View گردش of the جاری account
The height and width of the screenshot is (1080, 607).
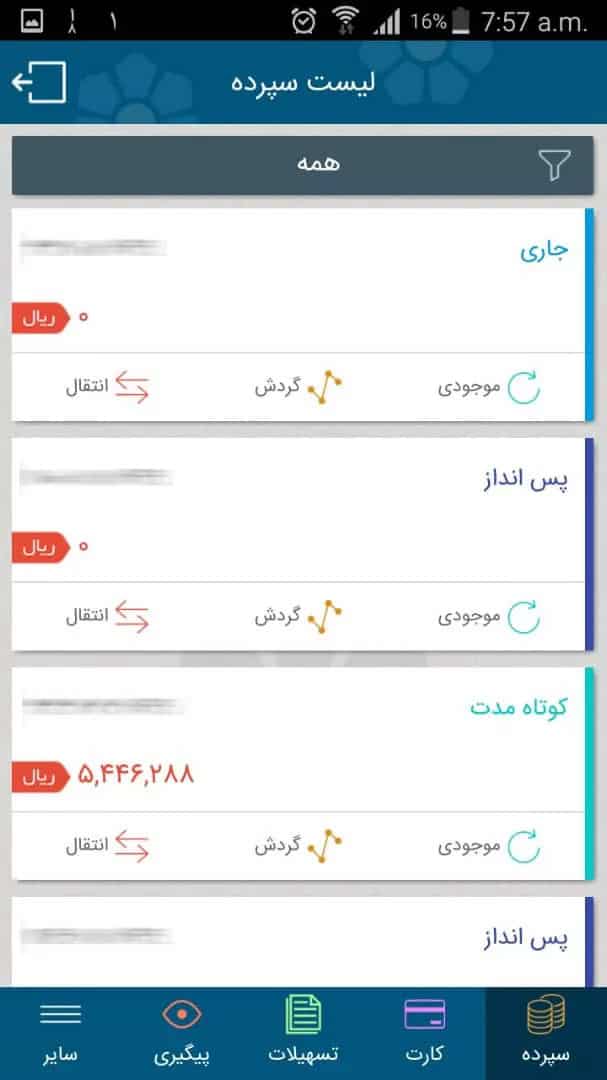click(x=297, y=388)
